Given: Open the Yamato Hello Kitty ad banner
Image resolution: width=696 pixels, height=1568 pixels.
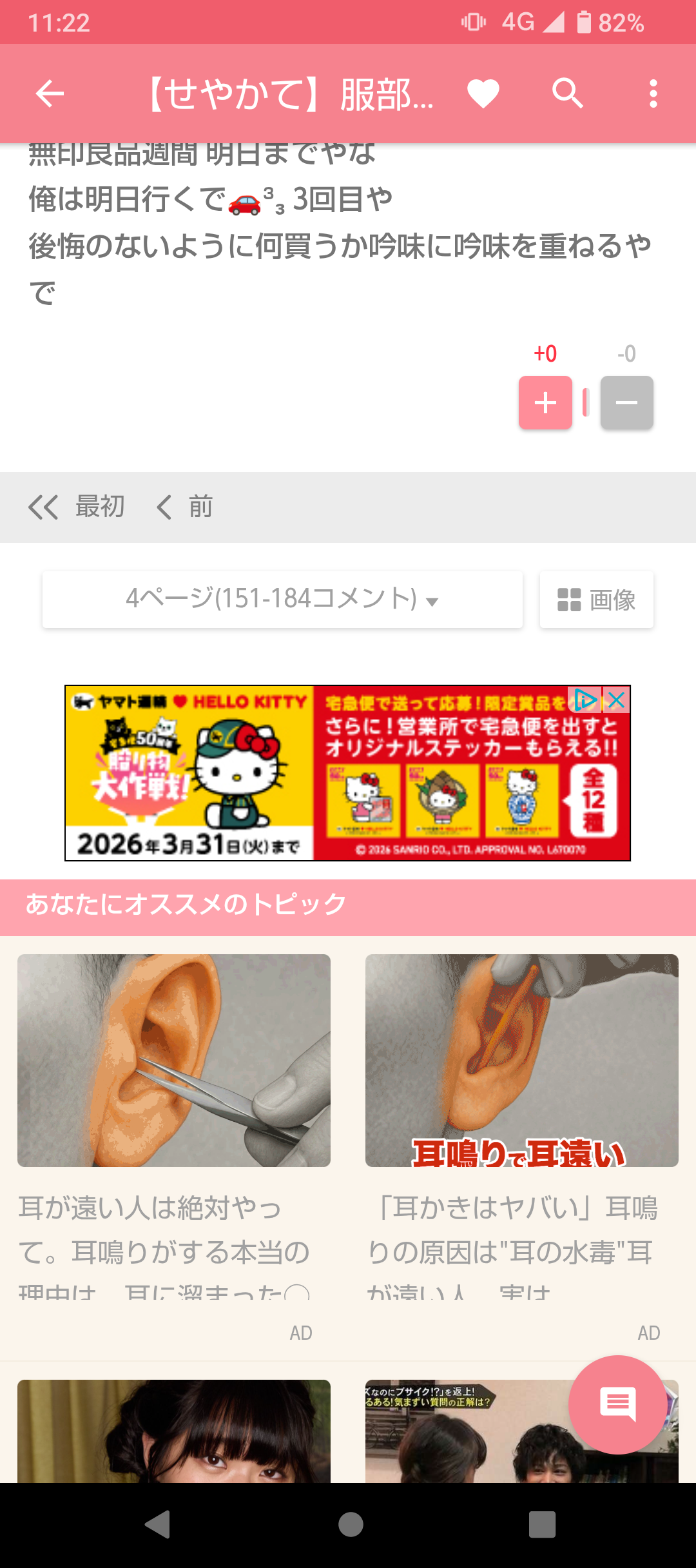Looking at the screenshot, I should (x=347, y=773).
